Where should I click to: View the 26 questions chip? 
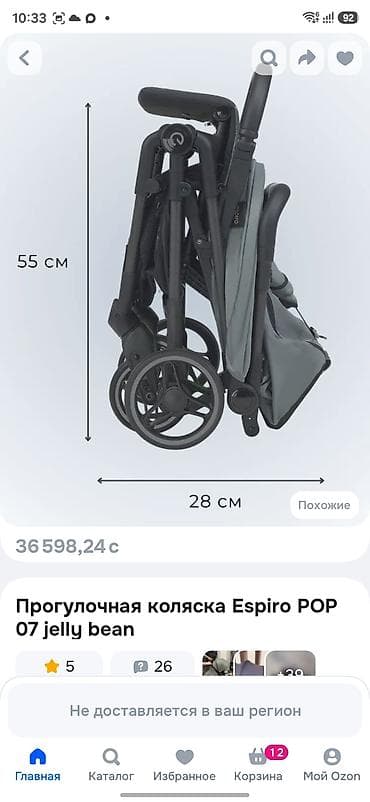tap(153, 666)
